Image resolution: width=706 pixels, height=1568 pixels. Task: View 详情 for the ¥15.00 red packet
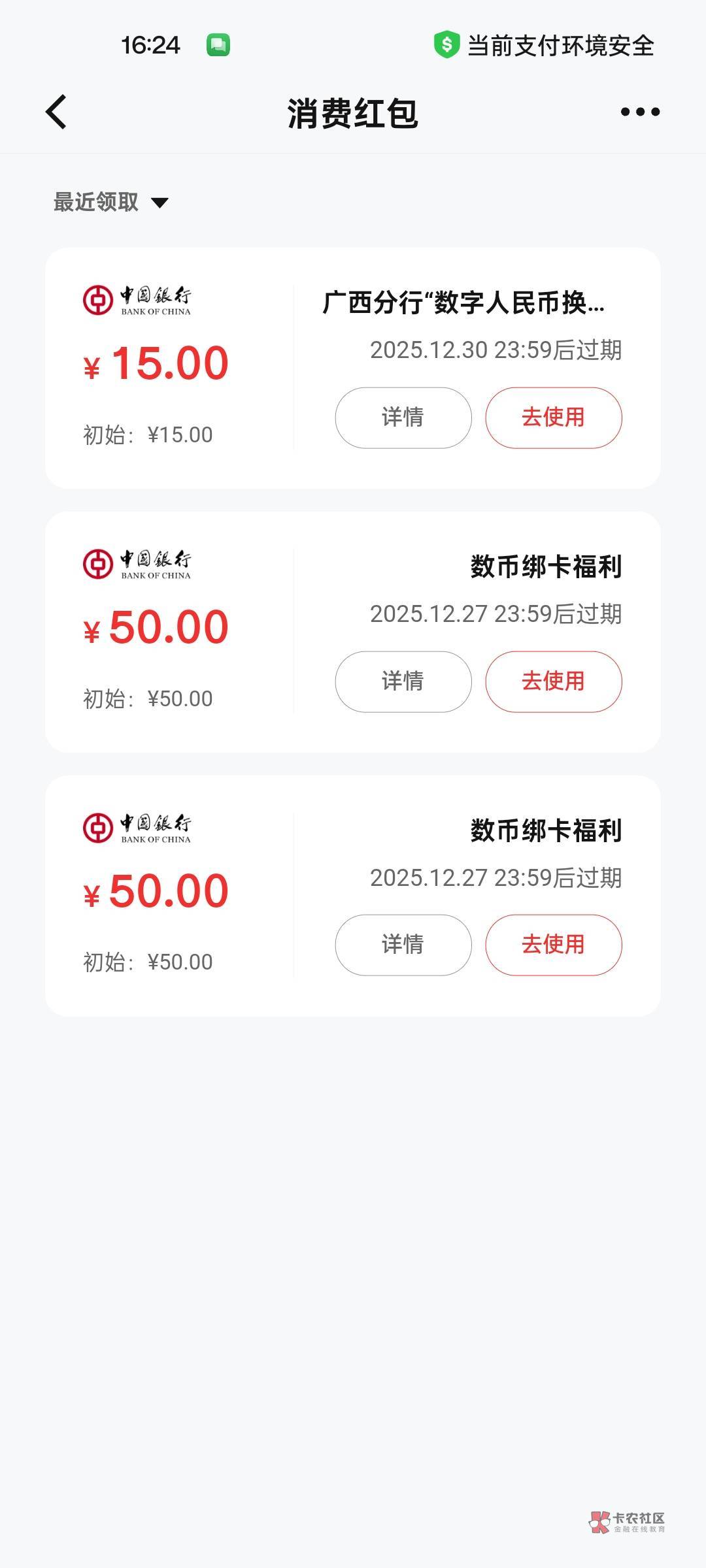tap(403, 417)
